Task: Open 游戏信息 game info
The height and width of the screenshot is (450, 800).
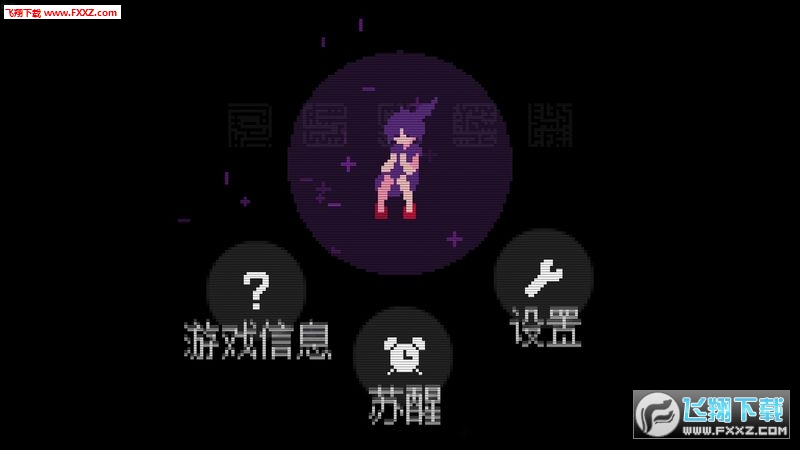Action: point(256,293)
